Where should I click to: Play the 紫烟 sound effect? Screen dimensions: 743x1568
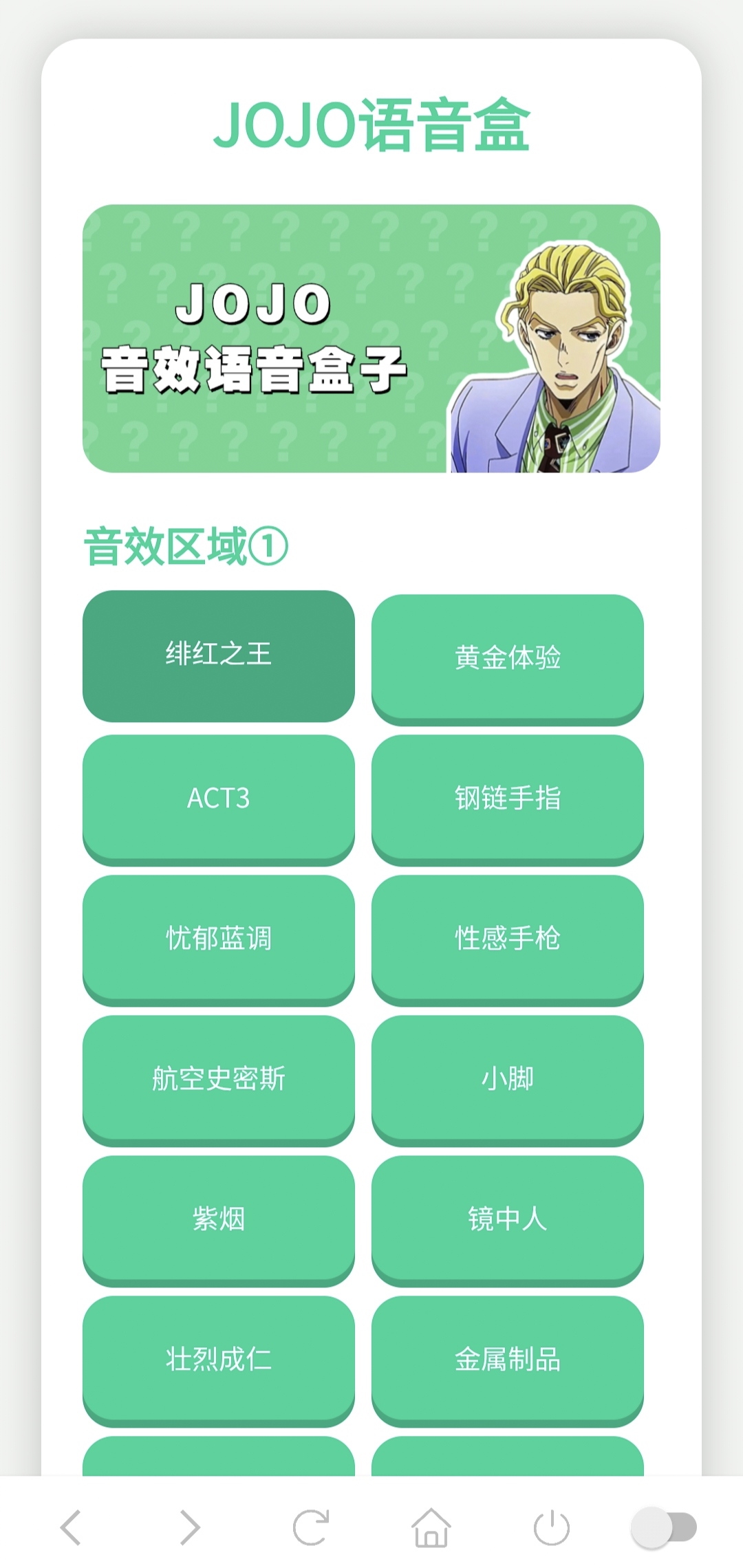pos(218,1217)
